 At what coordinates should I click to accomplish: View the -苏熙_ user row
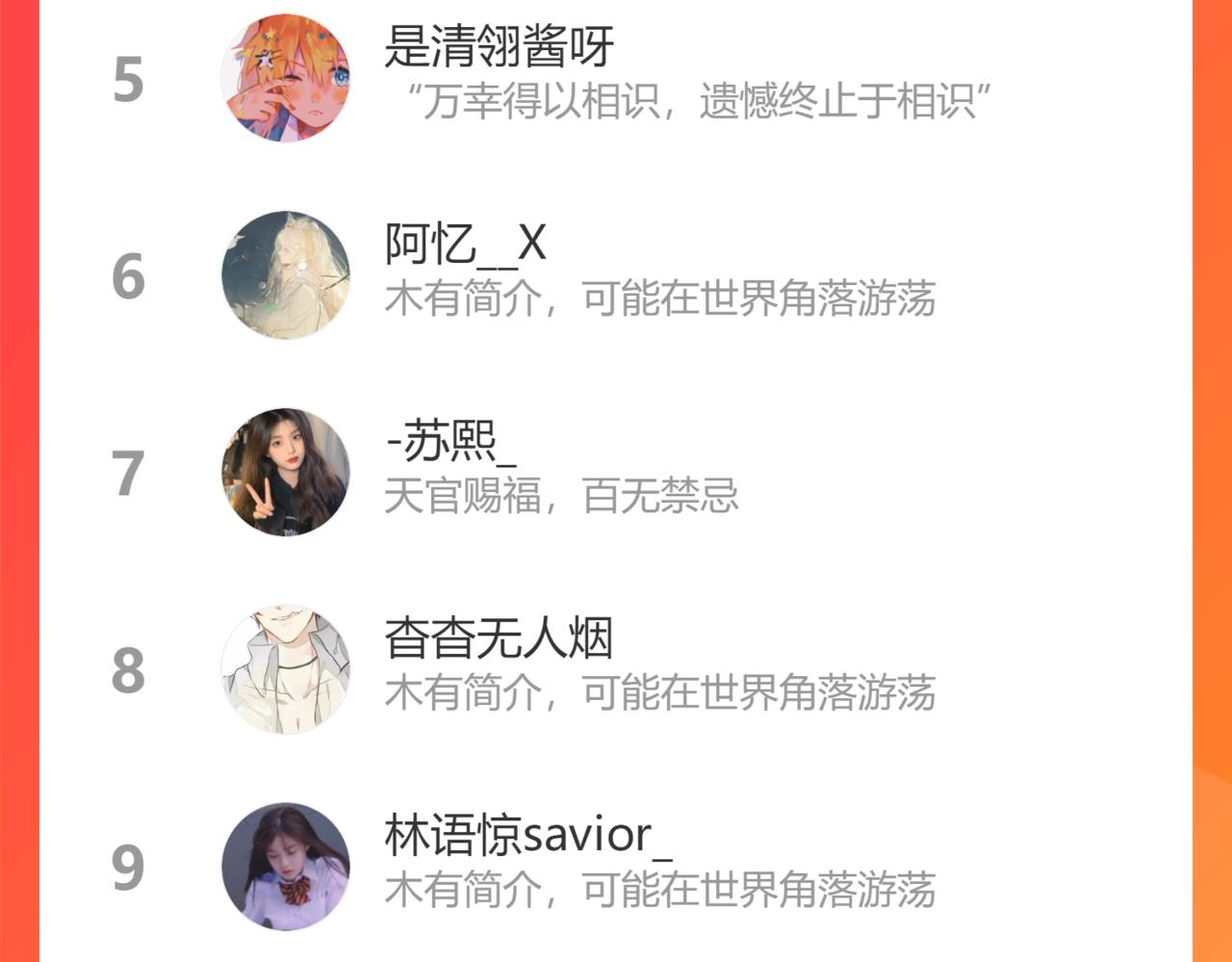coord(616,472)
